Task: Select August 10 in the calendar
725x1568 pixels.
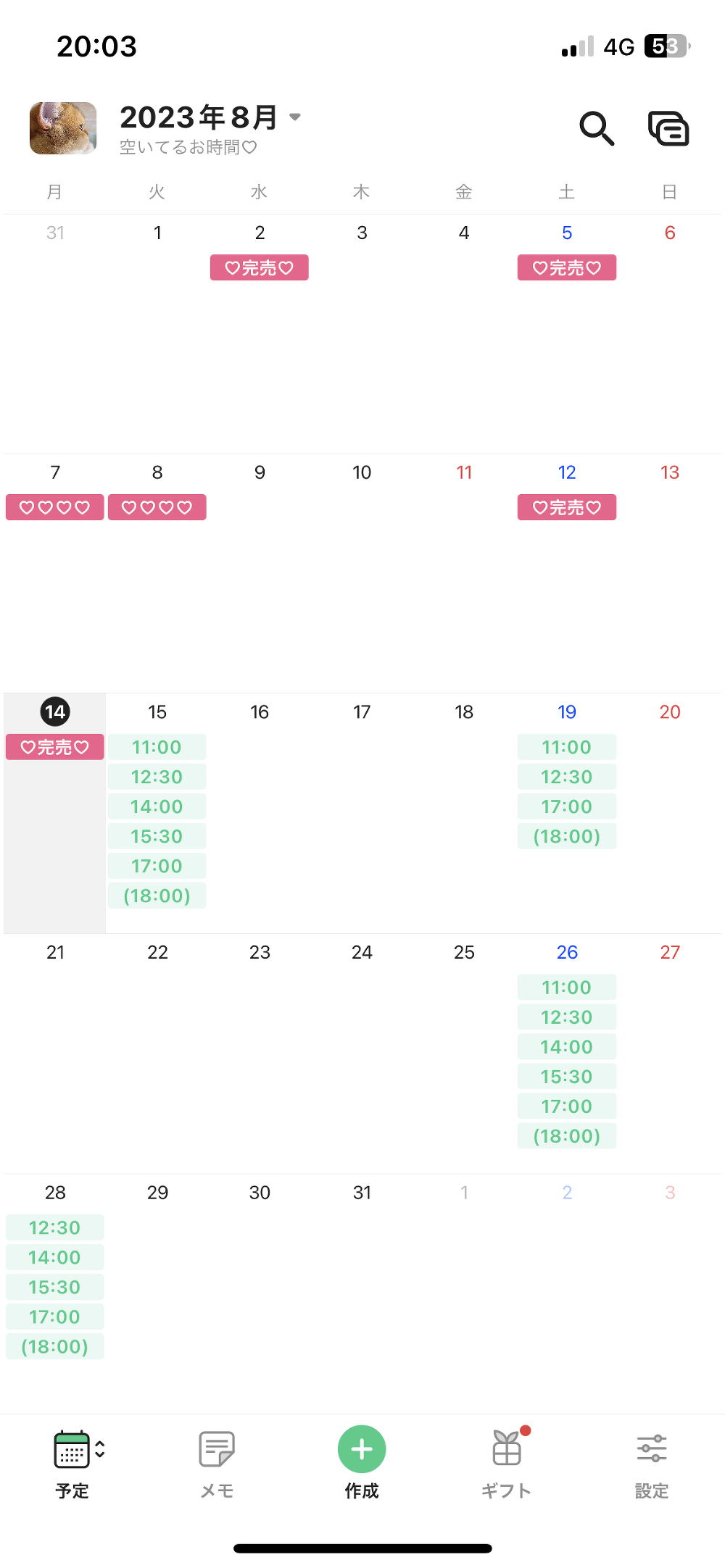Action: [x=362, y=472]
